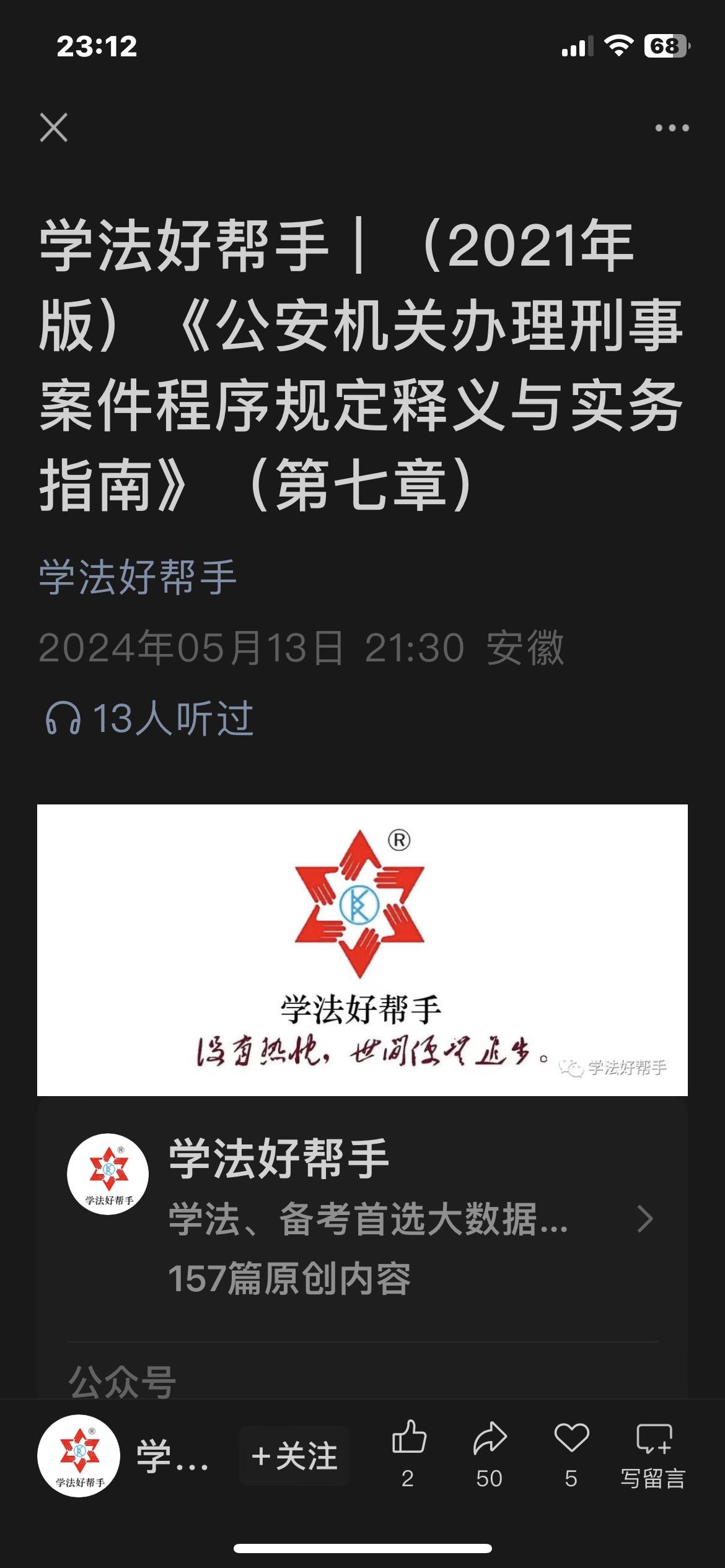Listen to the article via 13人听过

coord(149,718)
